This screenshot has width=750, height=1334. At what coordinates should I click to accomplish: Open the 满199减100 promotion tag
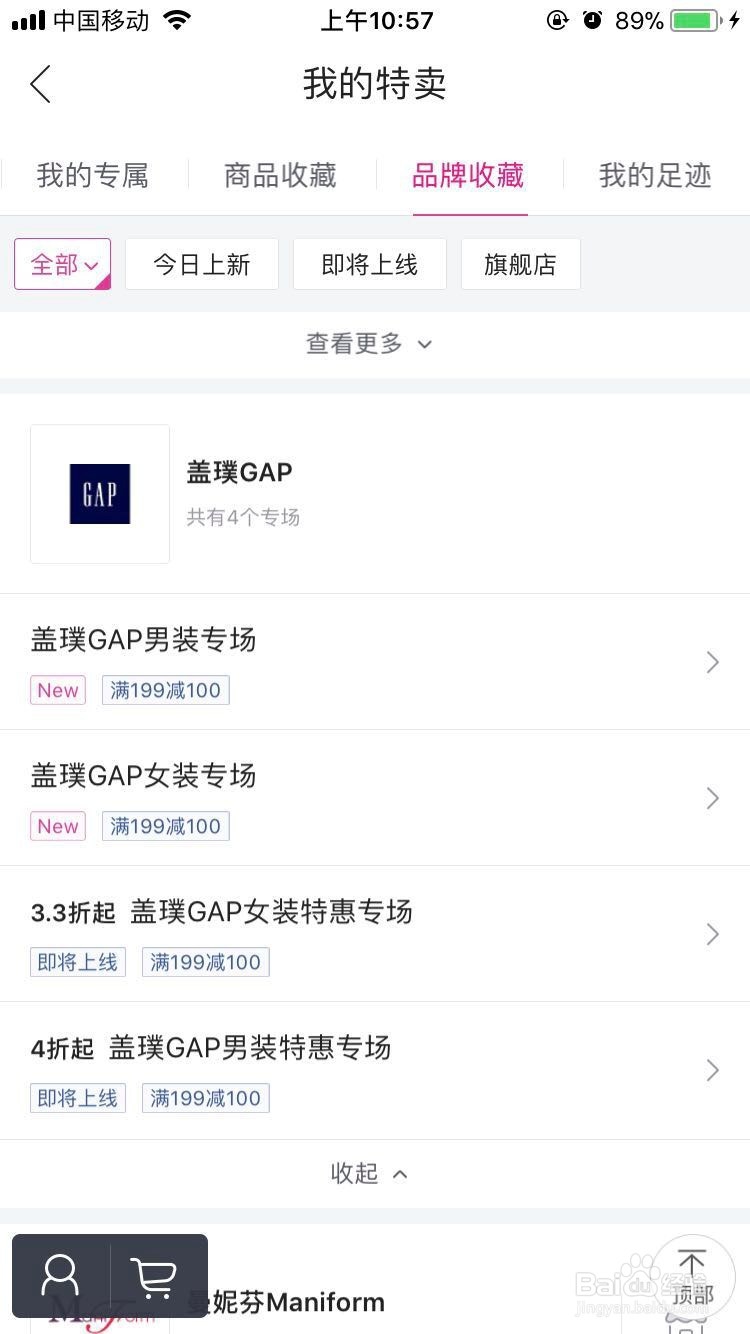point(165,690)
